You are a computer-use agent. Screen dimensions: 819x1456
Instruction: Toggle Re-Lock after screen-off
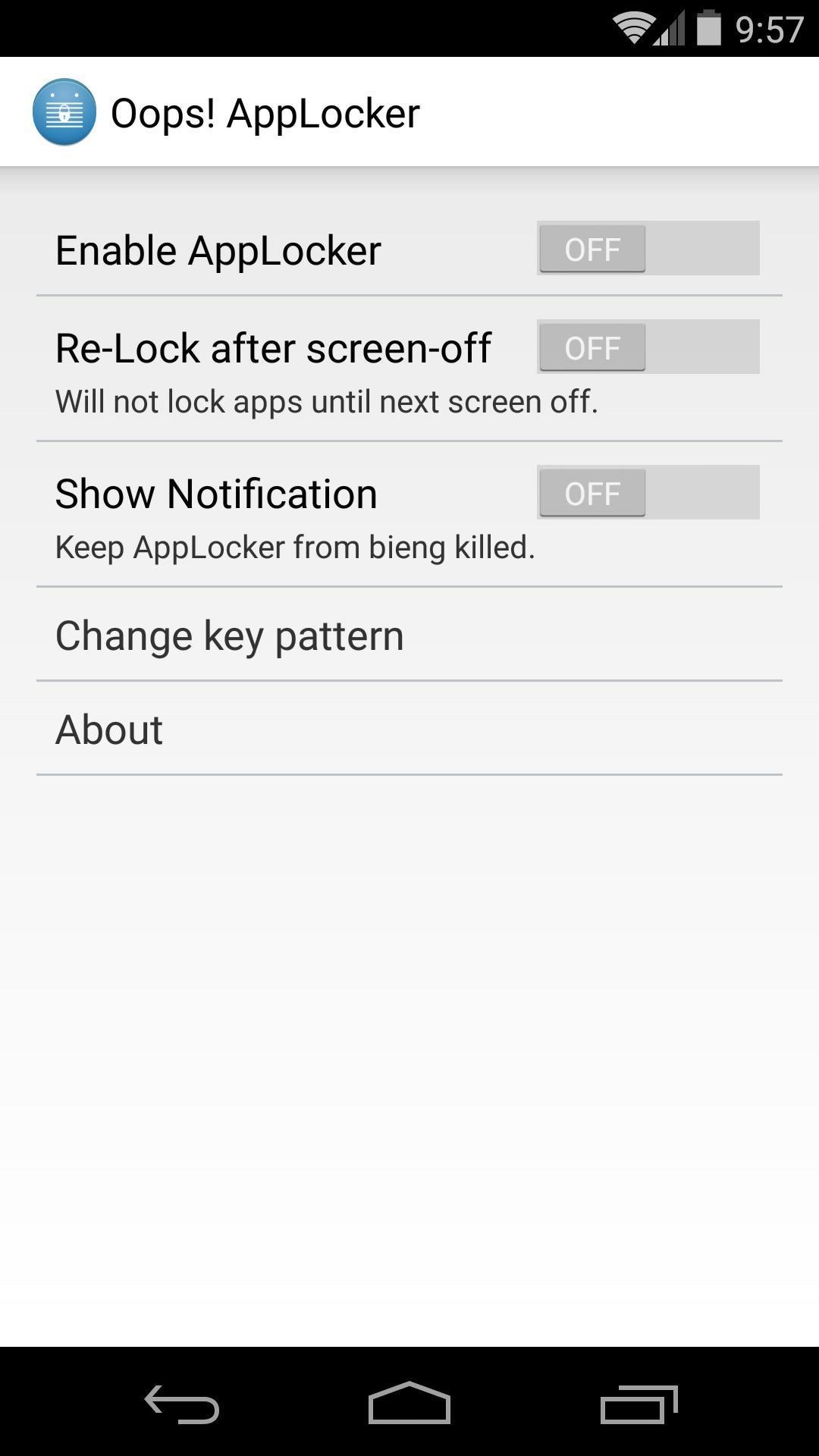[648, 347]
